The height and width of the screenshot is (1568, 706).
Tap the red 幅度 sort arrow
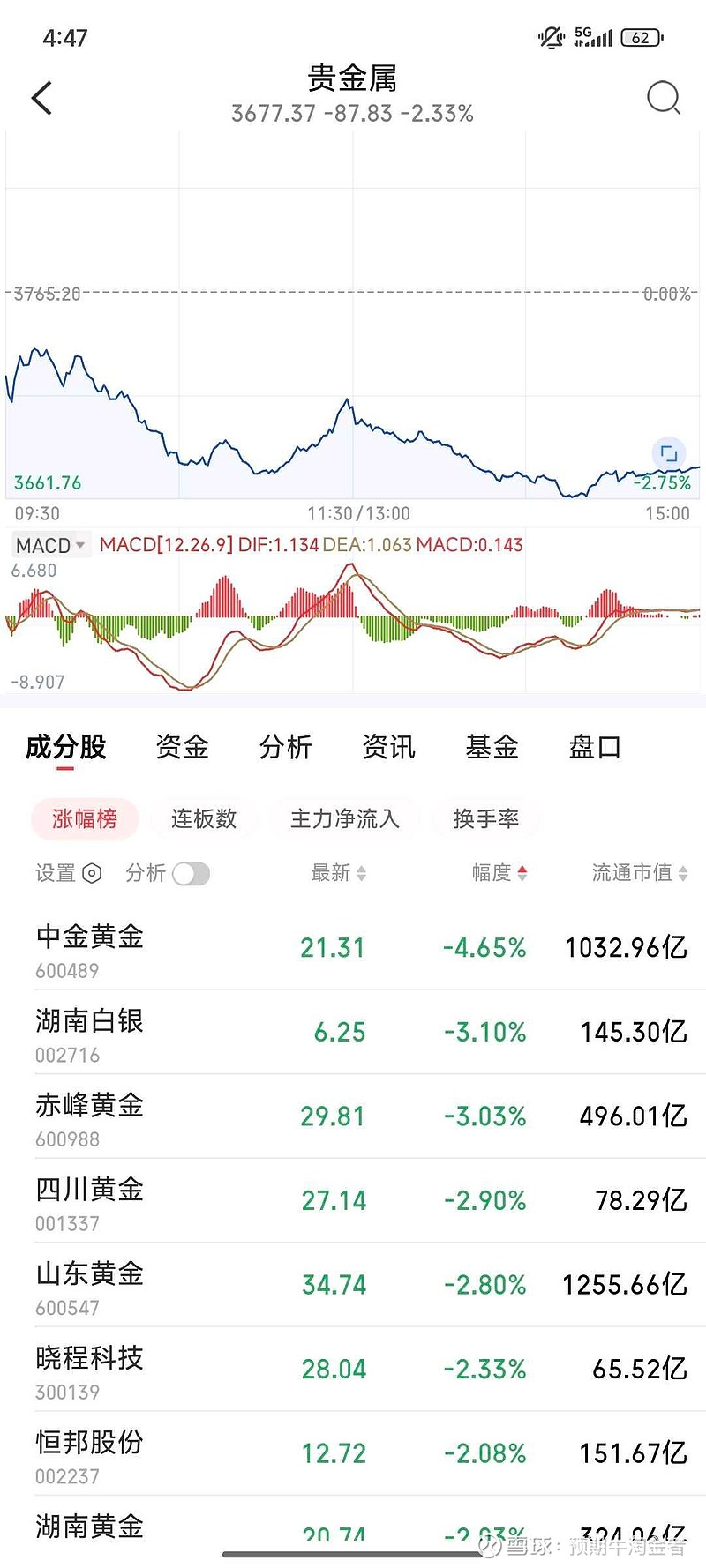[x=522, y=873]
